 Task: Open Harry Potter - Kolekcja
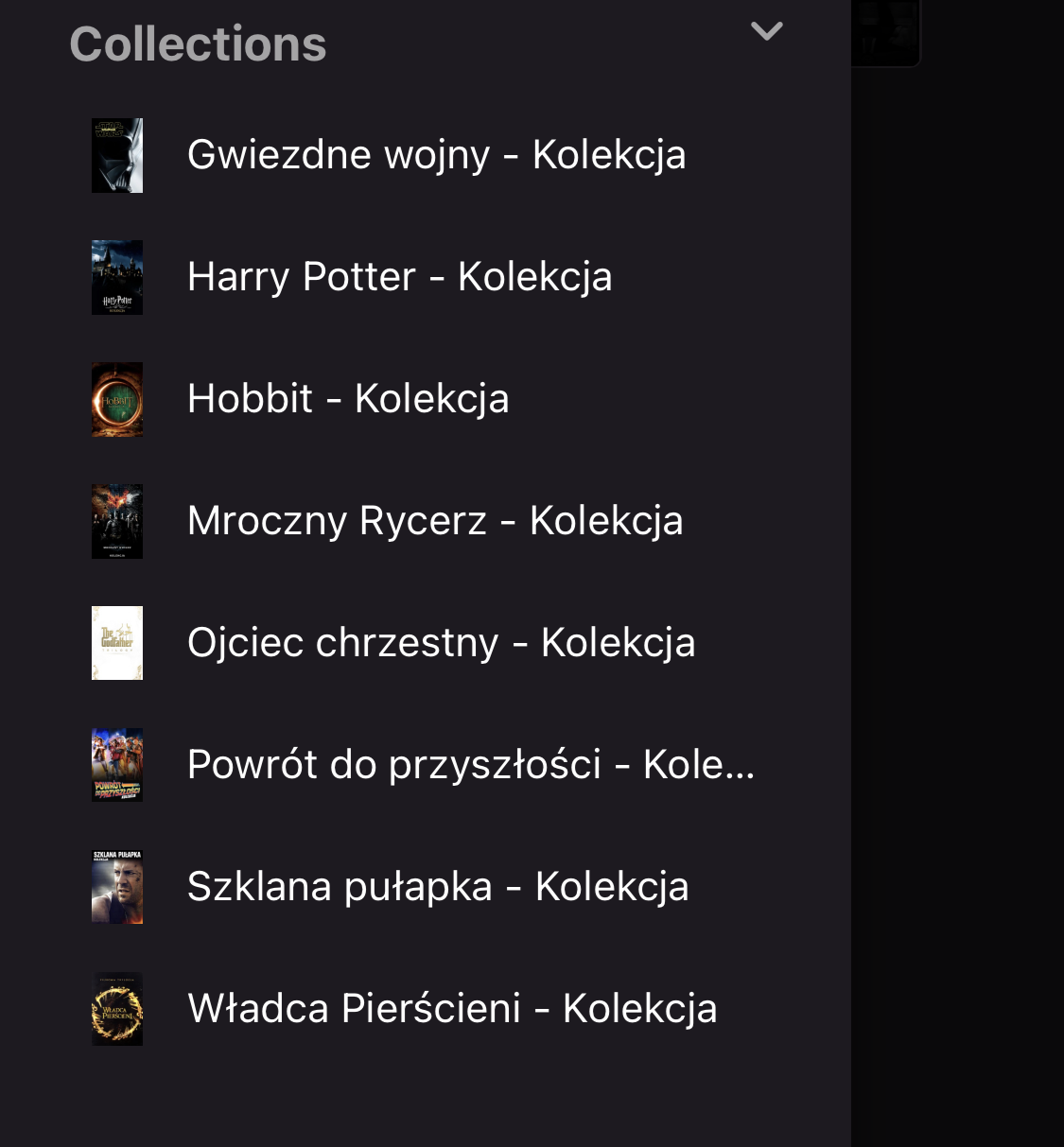pos(400,277)
